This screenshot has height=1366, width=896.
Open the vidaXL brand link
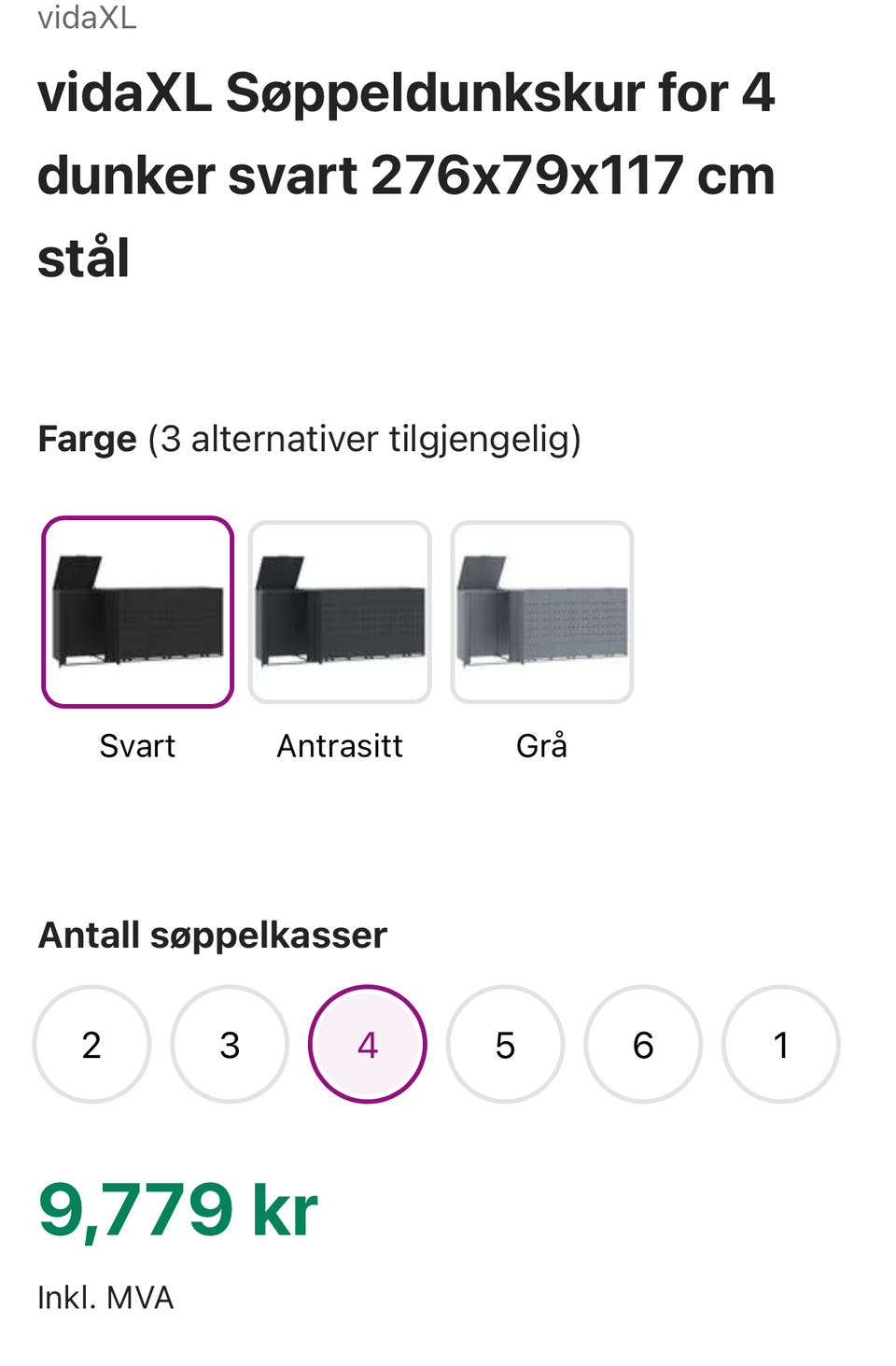(x=87, y=17)
